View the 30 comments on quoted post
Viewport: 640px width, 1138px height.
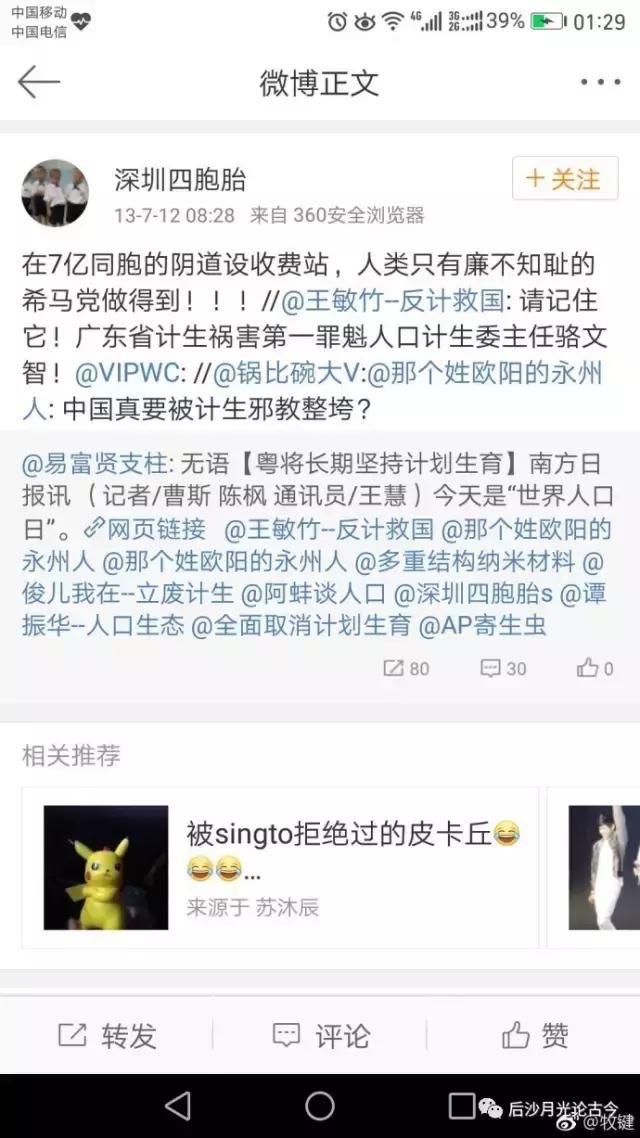point(503,668)
